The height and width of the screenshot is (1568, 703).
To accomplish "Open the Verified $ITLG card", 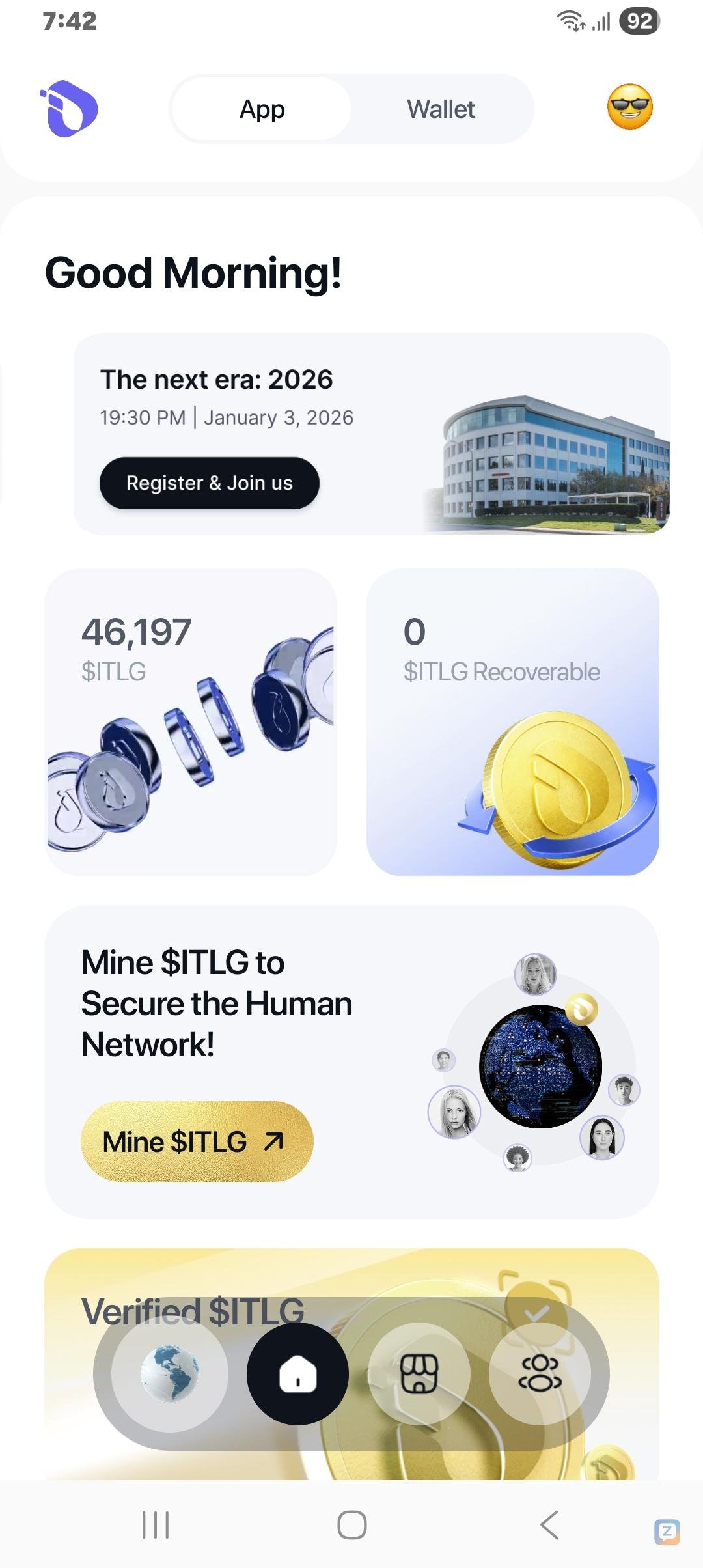I will (351, 1276).
